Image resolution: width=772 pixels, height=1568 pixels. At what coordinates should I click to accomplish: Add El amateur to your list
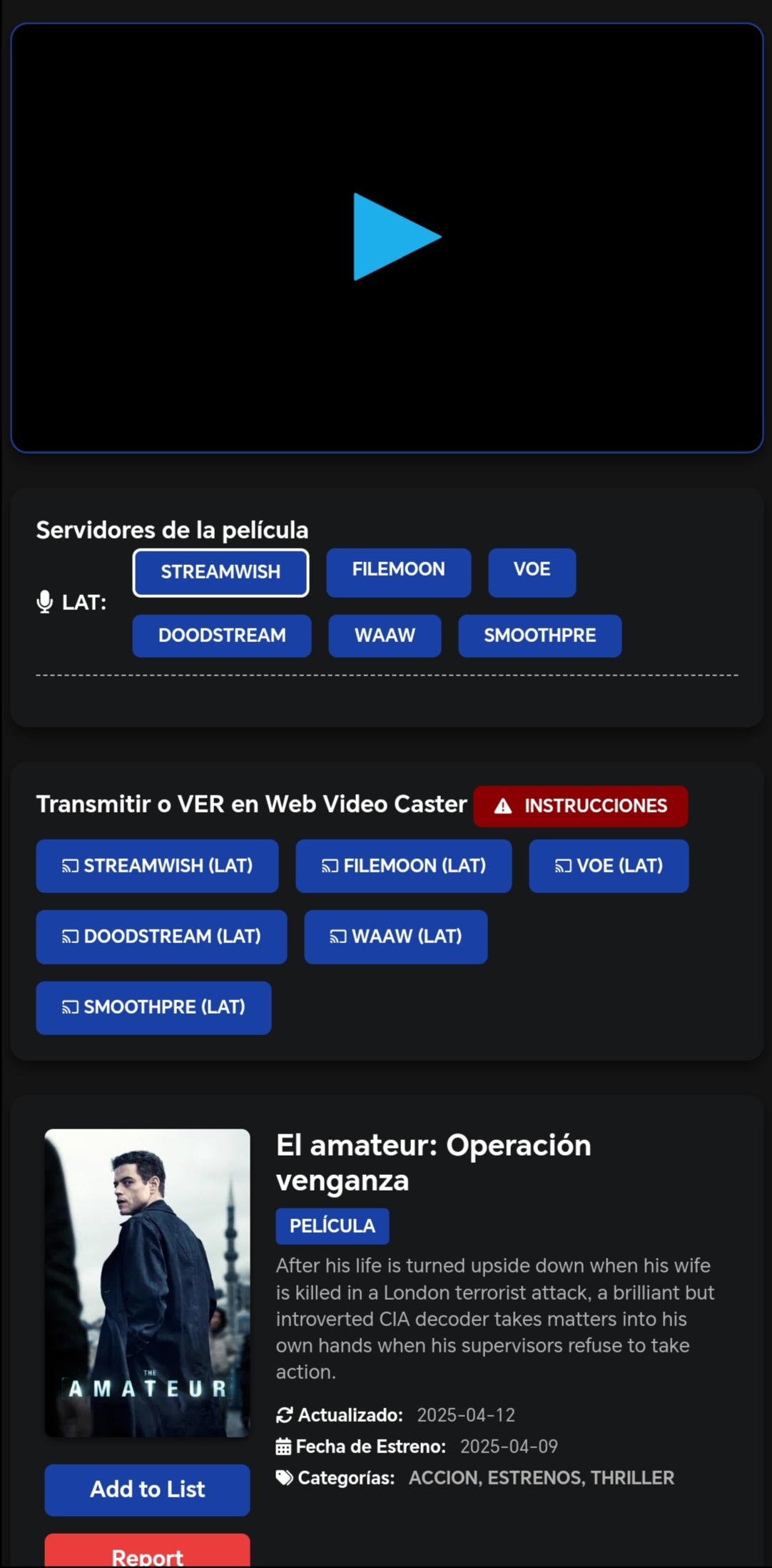pos(147,1490)
